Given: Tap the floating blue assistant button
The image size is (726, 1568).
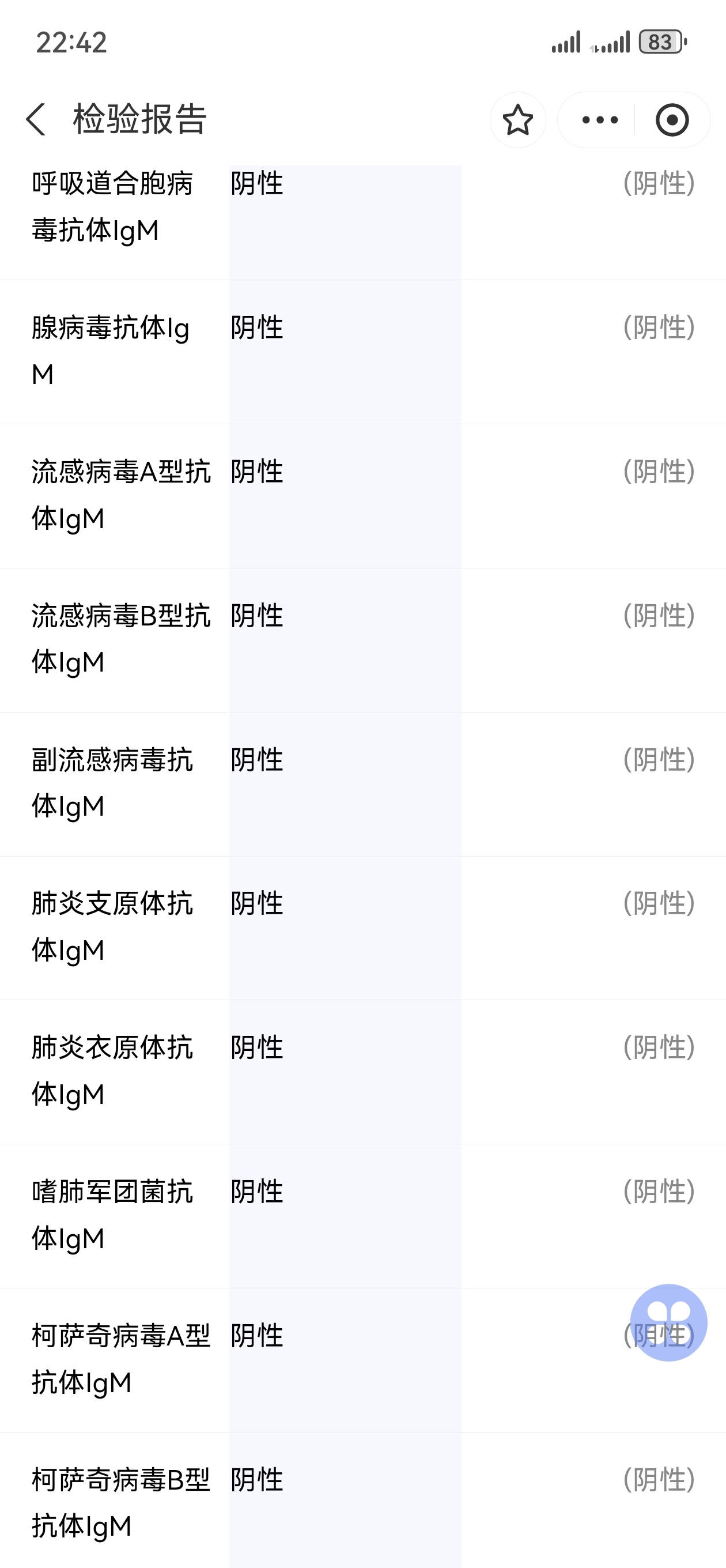Looking at the screenshot, I should (668, 1322).
